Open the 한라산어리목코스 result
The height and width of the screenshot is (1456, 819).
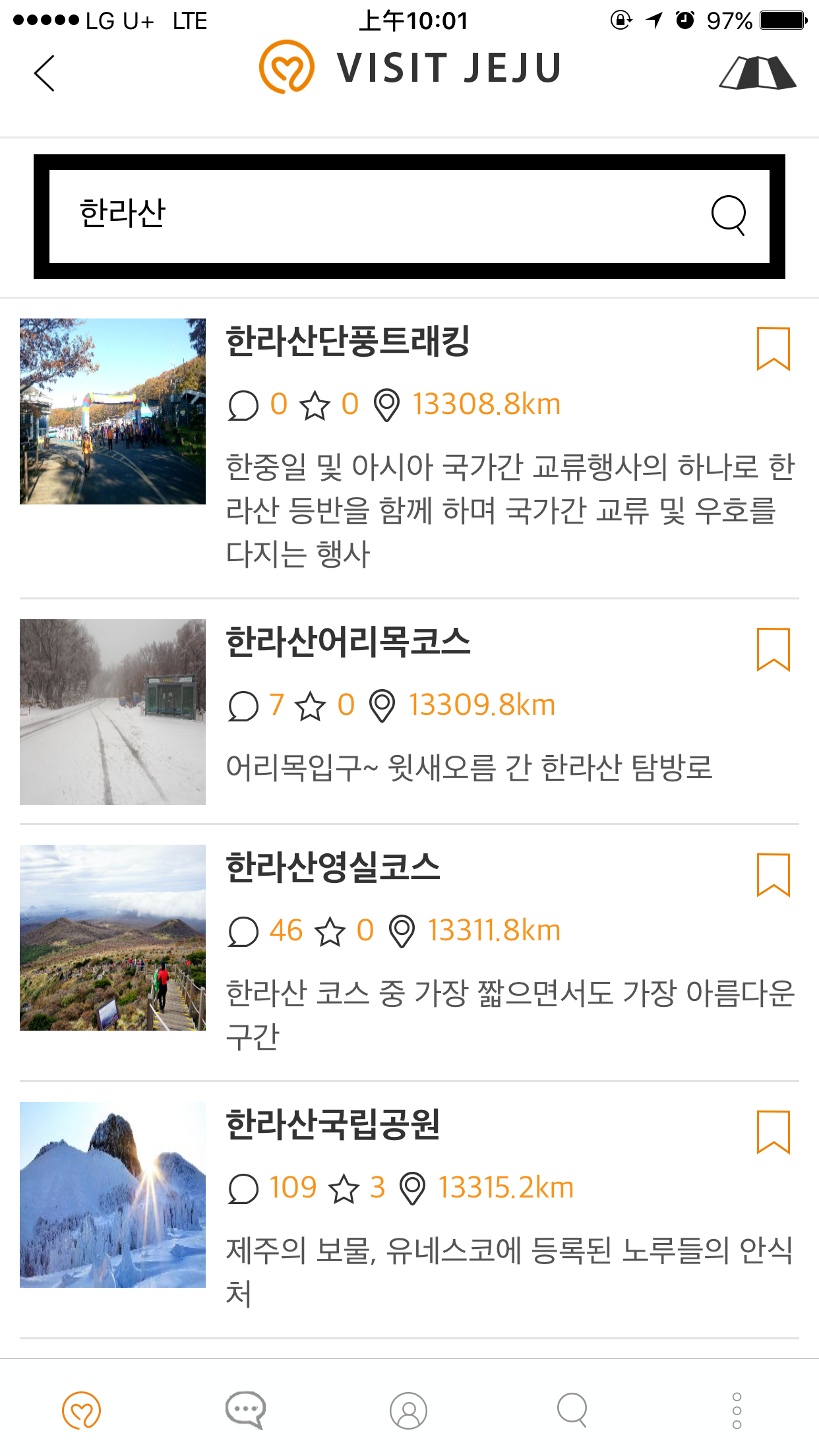pyautogui.click(x=348, y=642)
